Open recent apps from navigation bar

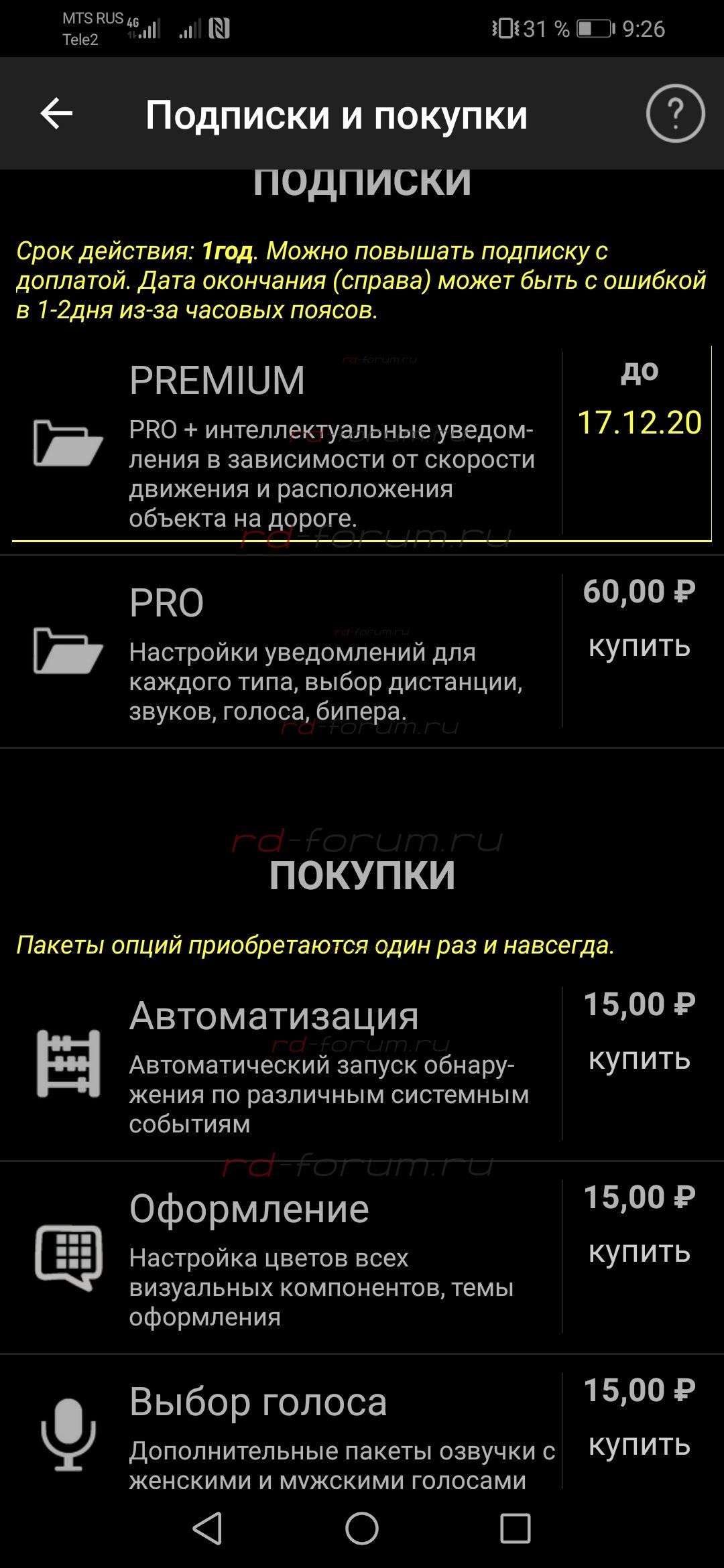[516, 1528]
